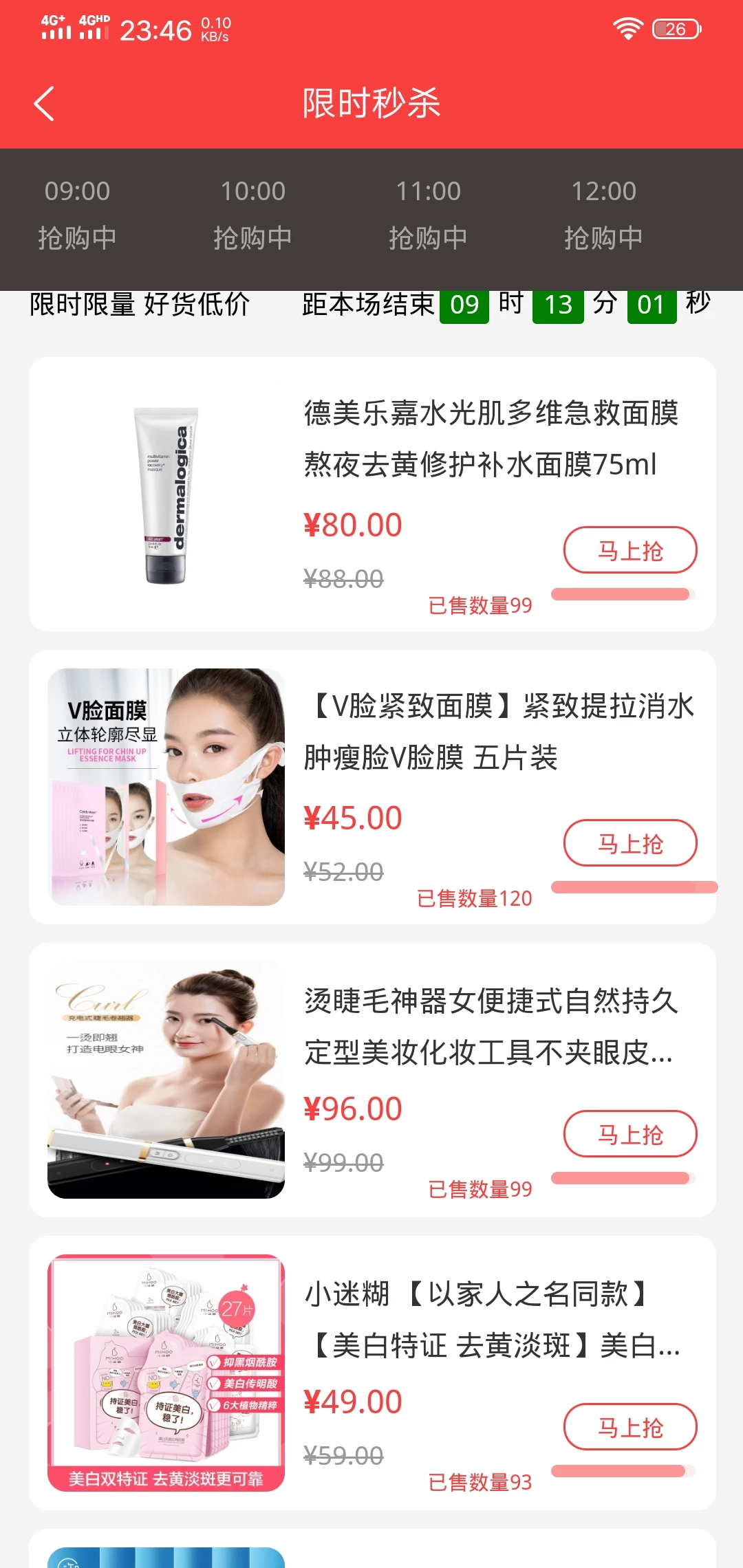Open the 烫睫毛神器 eyelash curler product image
Image resolution: width=743 pixels, height=1568 pixels.
[166, 1080]
